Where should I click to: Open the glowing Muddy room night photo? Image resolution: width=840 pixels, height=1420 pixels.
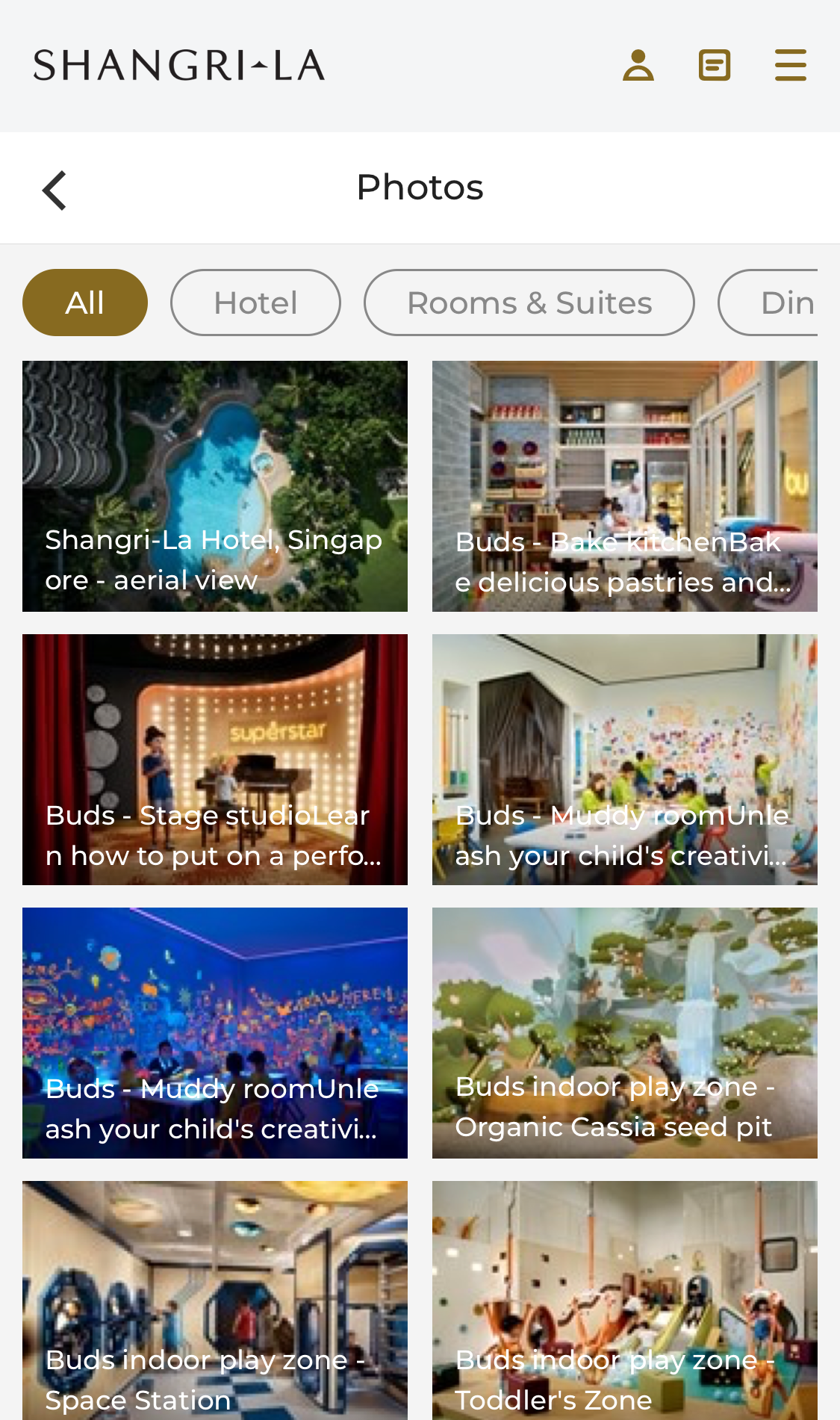click(215, 1032)
